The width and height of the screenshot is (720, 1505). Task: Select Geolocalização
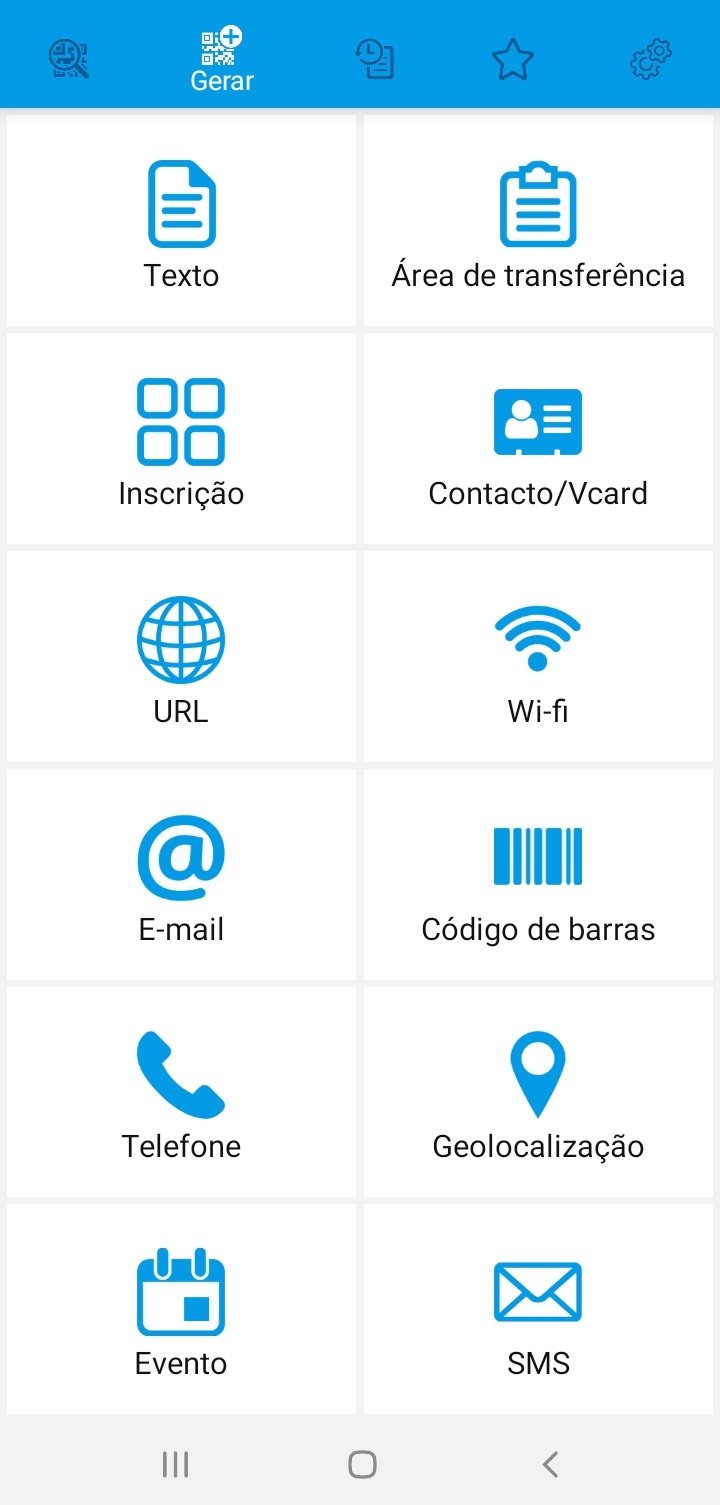[538, 1092]
